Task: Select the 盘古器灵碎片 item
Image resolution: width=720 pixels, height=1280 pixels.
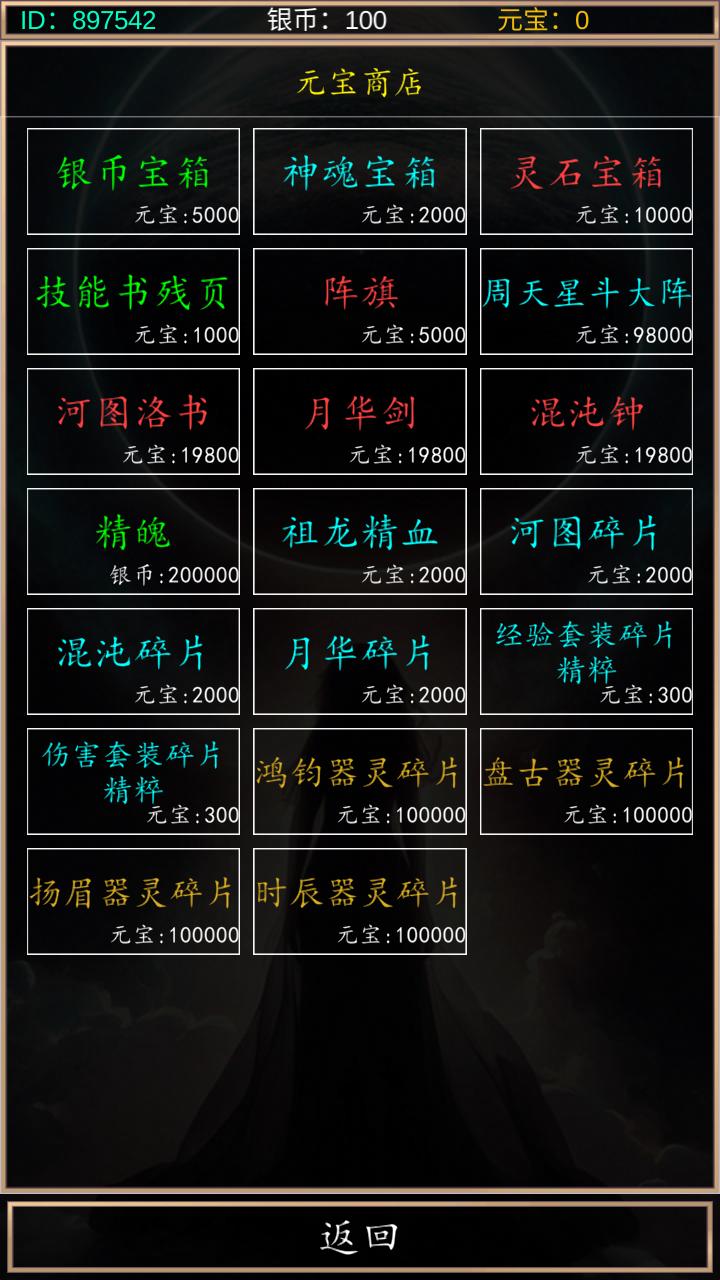Action: (x=586, y=781)
